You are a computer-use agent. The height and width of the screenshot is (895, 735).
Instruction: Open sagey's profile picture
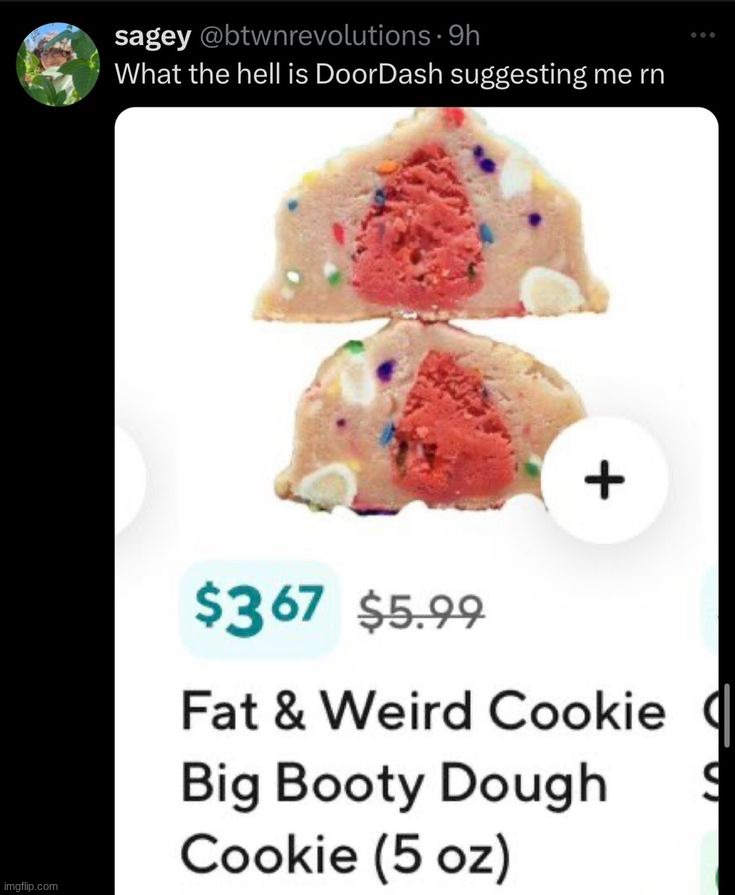point(57,63)
